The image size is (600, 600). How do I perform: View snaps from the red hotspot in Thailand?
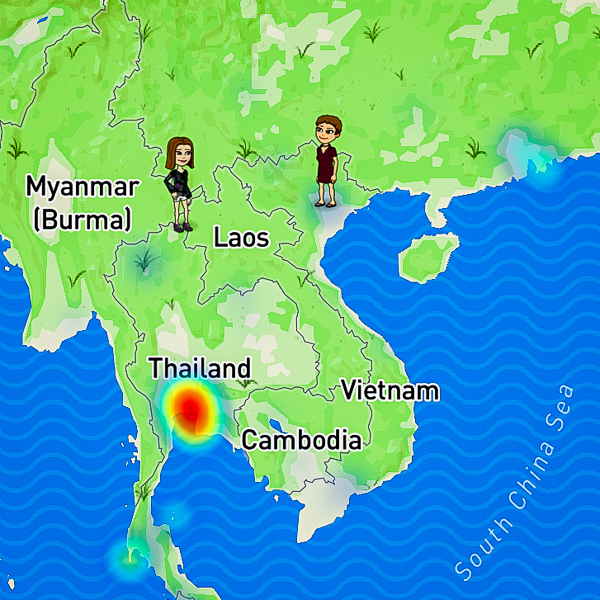[190, 407]
